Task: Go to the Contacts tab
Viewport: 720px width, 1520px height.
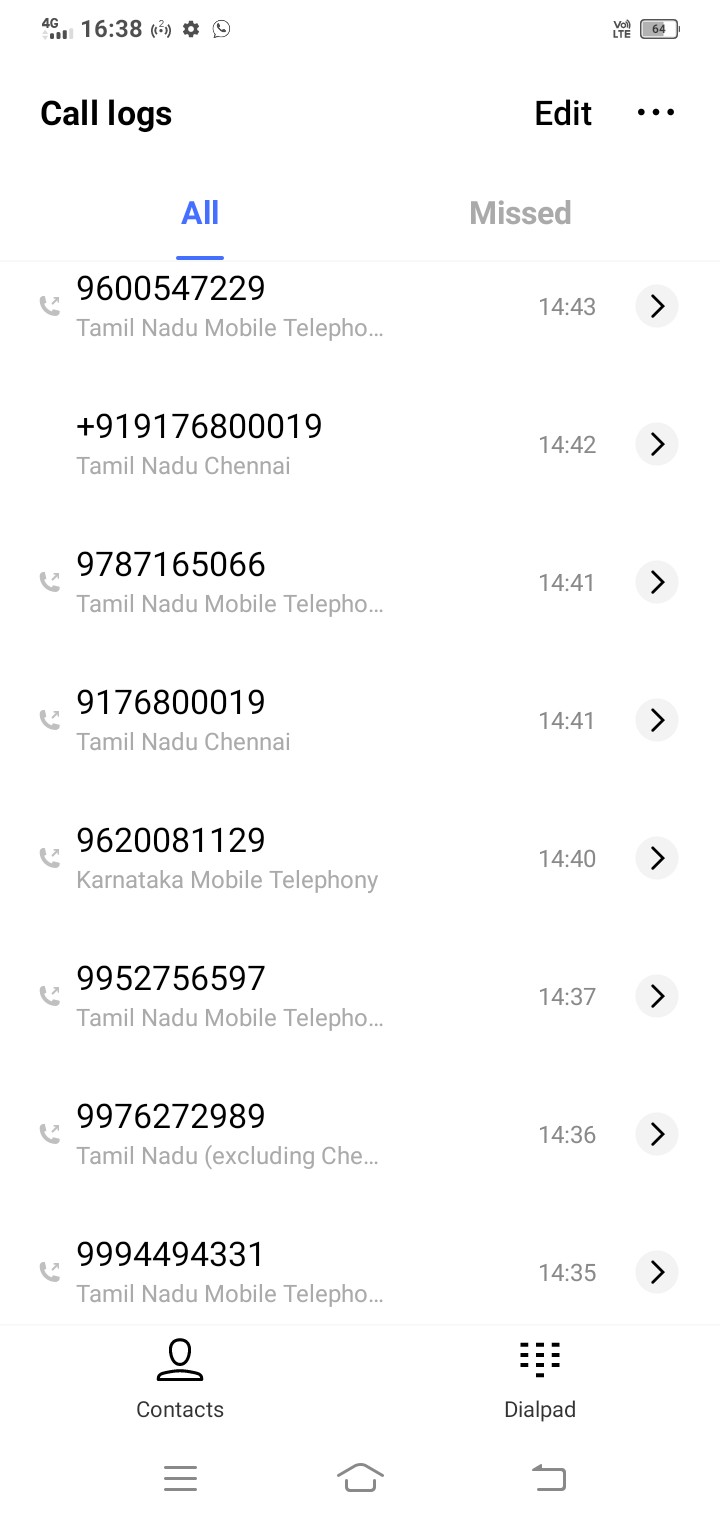Action: [x=180, y=1380]
